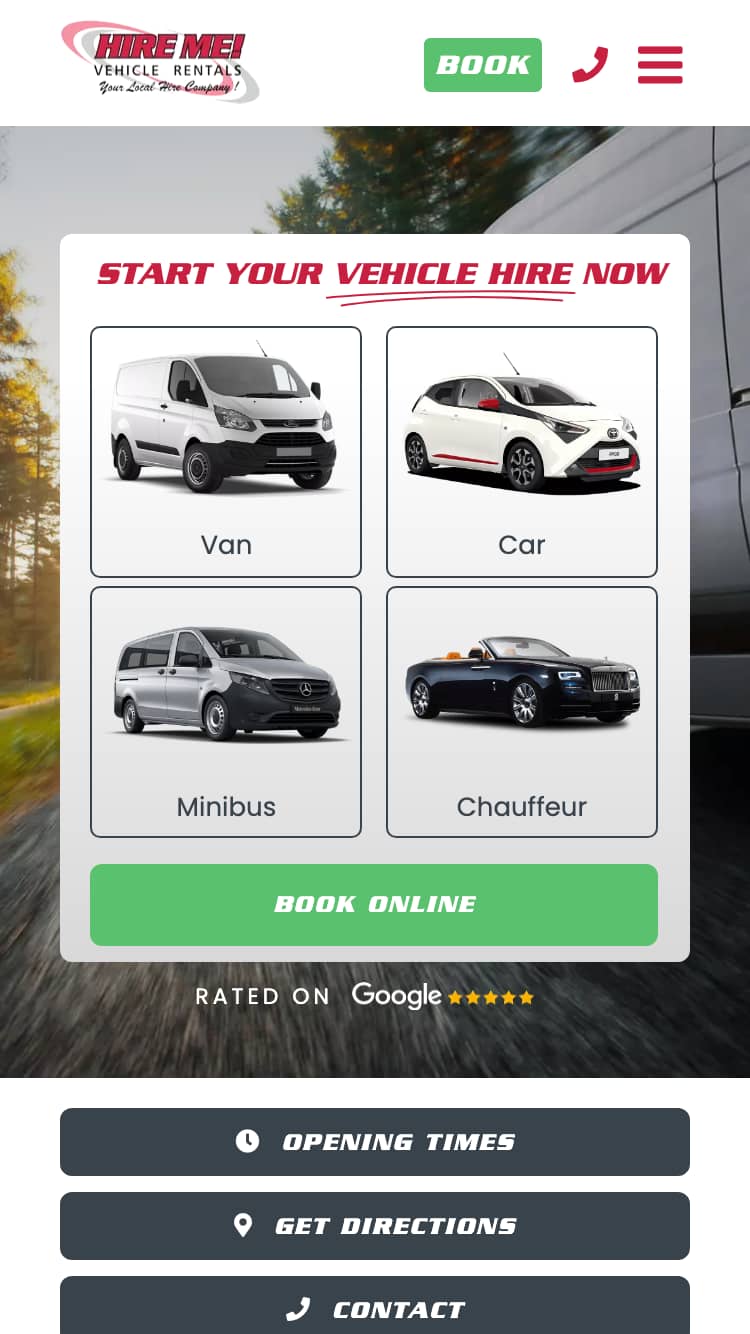Image resolution: width=750 pixels, height=1334 pixels.
Task: Tap the green BOOK button in header
Action: click(x=482, y=65)
